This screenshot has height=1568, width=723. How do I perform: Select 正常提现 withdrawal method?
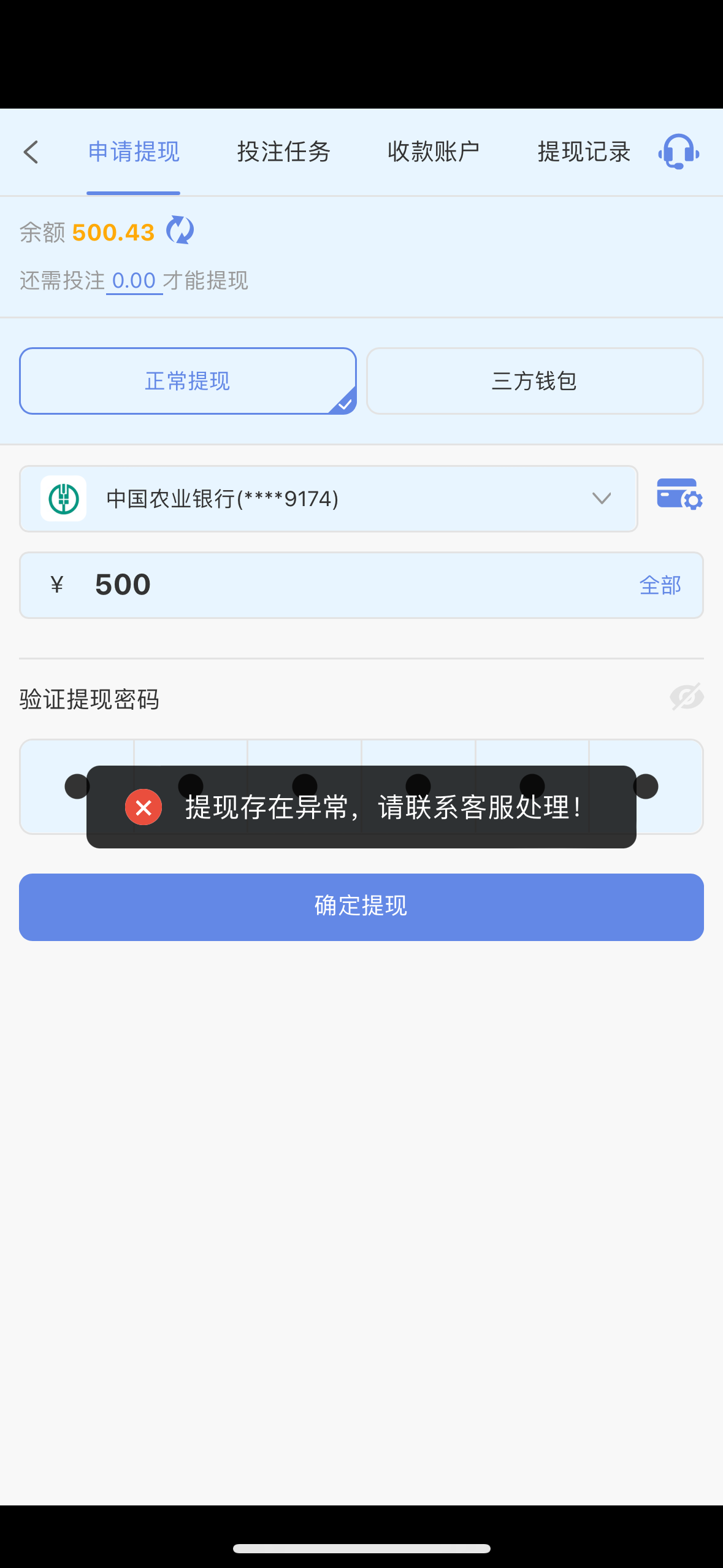188,381
